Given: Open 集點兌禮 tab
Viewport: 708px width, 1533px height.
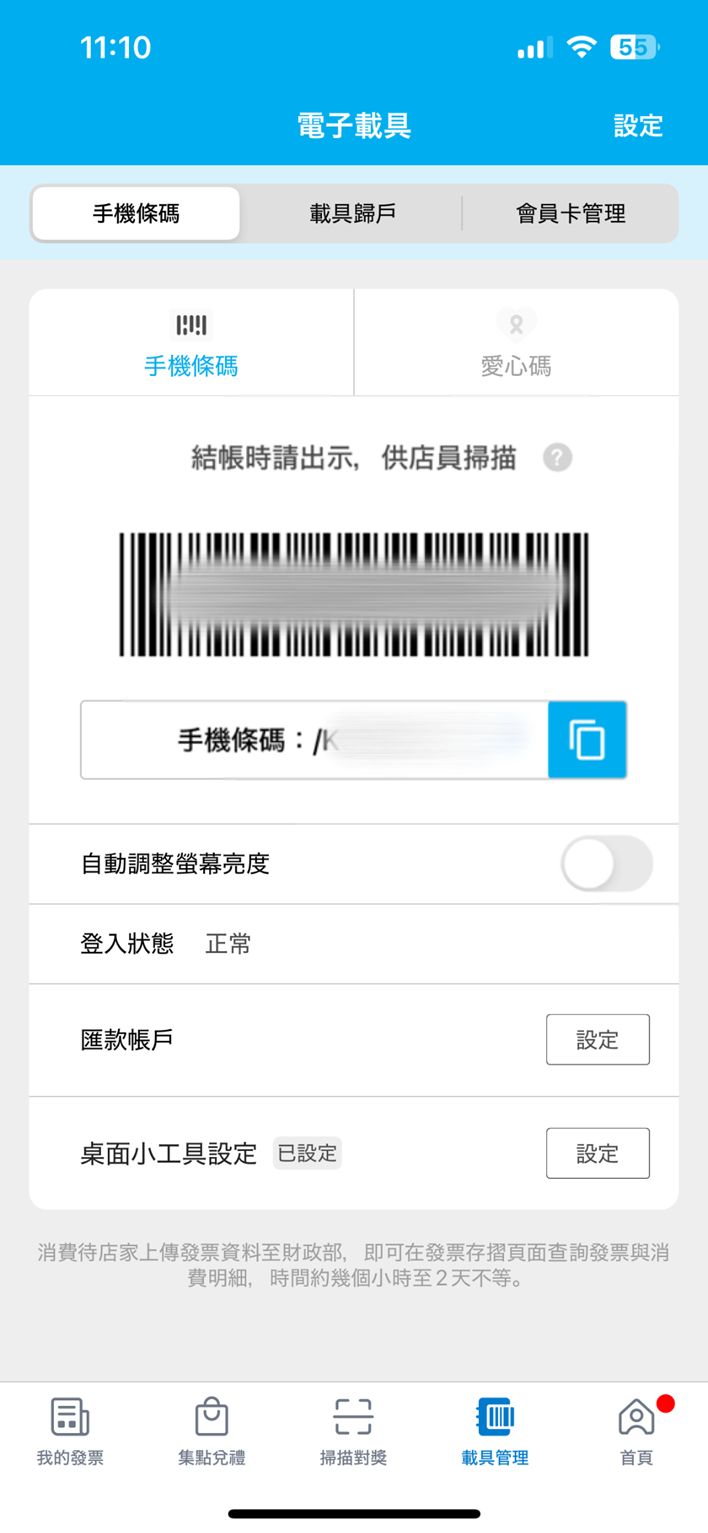Looking at the screenshot, I should point(211,1432).
